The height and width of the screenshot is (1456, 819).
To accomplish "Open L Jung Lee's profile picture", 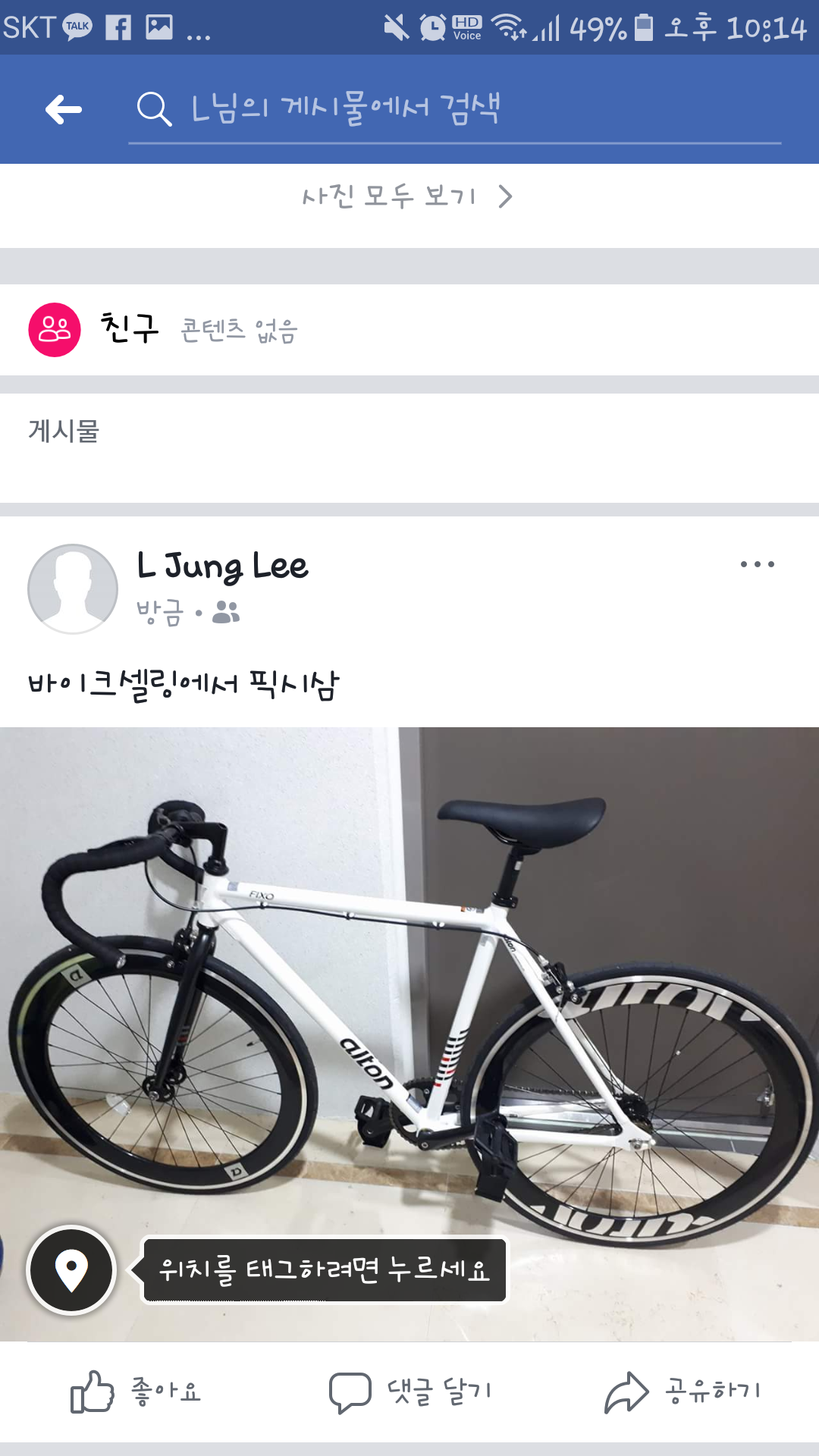I will (x=73, y=588).
